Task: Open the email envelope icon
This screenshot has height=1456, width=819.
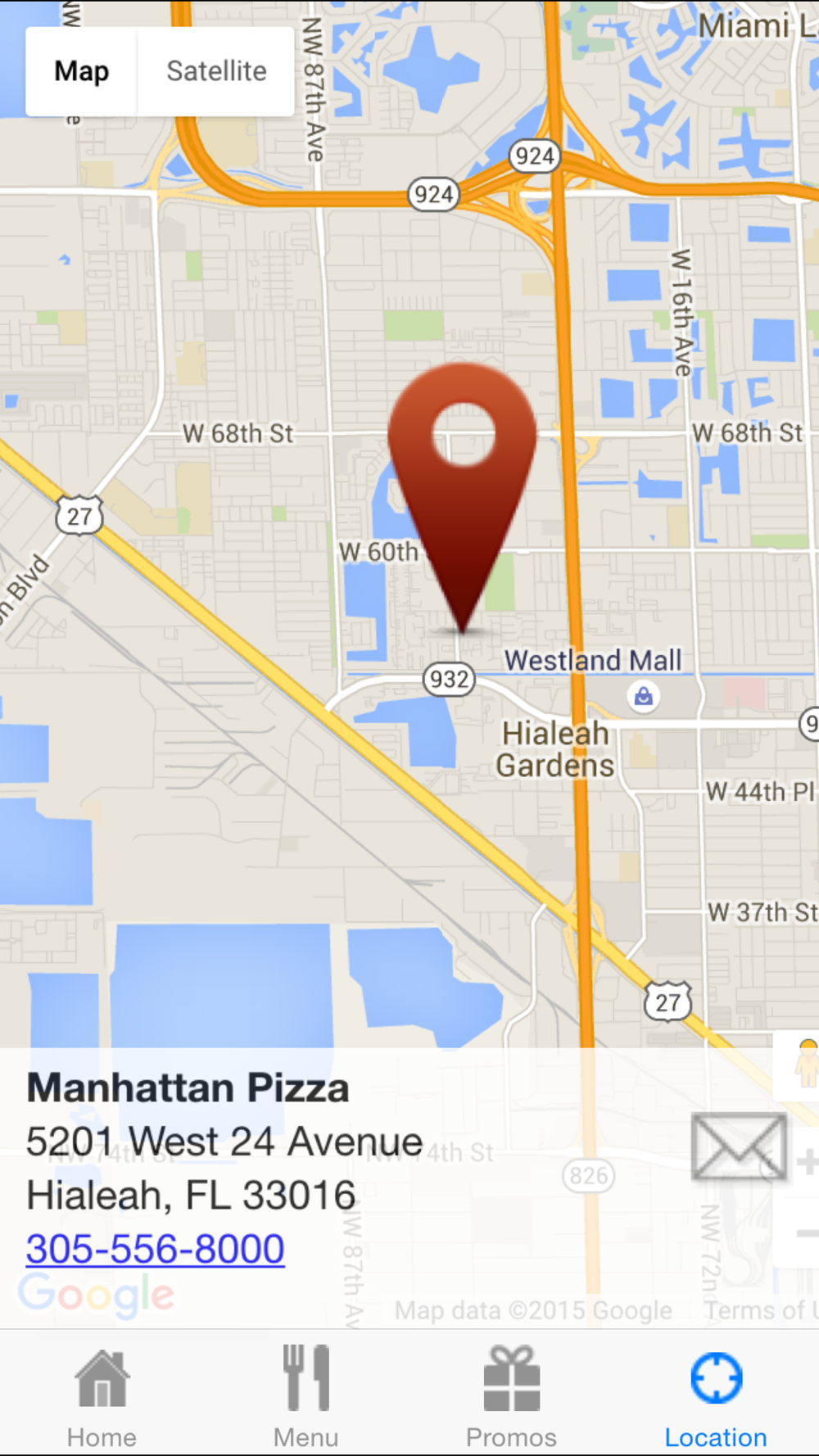Action: pyautogui.click(x=739, y=1146)
